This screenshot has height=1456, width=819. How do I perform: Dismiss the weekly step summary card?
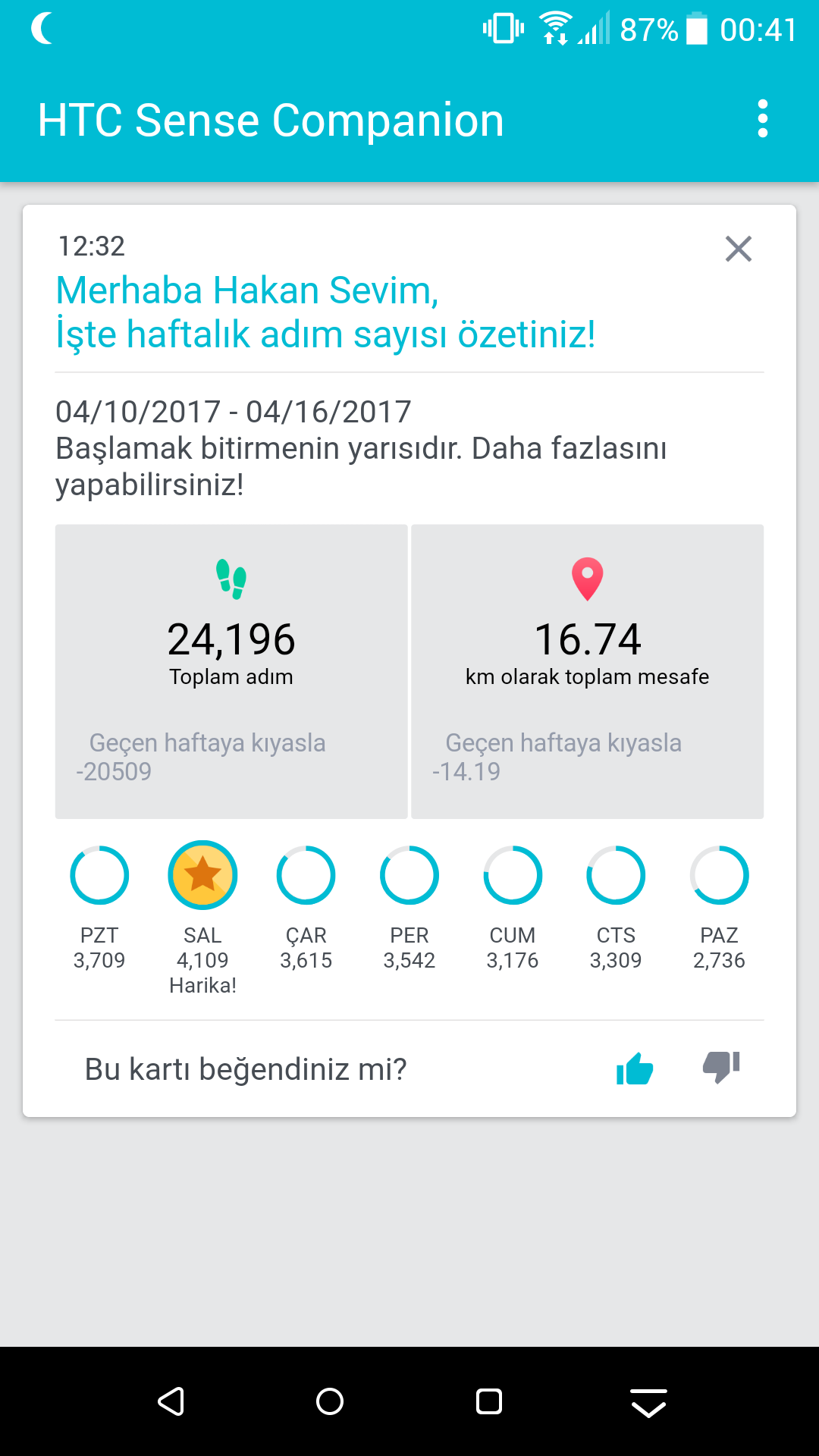tap(738, 249)
